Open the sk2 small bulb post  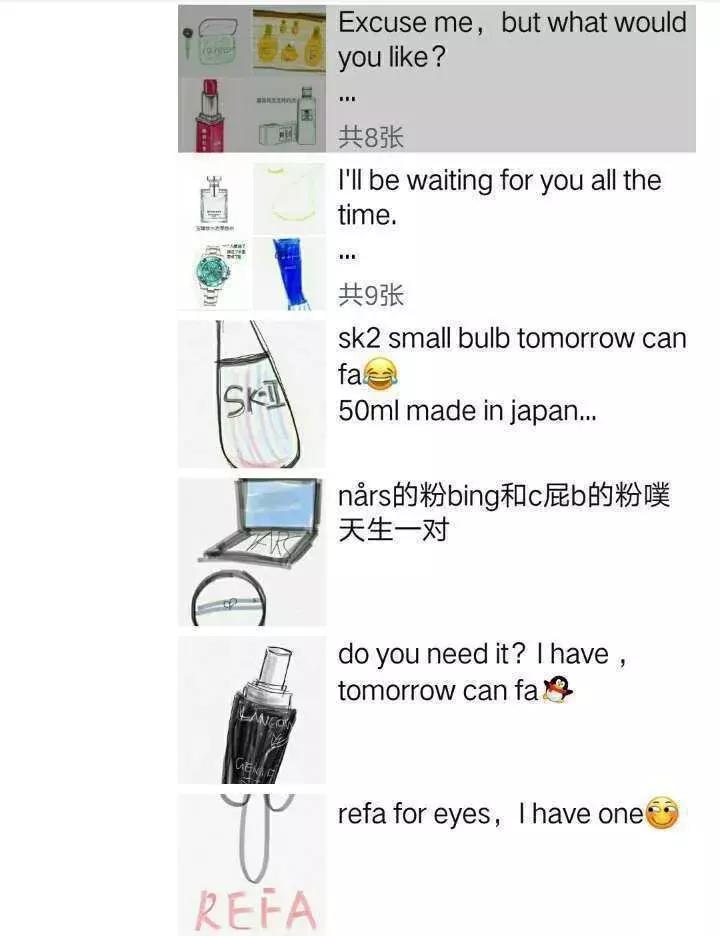(x=512, y=356)
